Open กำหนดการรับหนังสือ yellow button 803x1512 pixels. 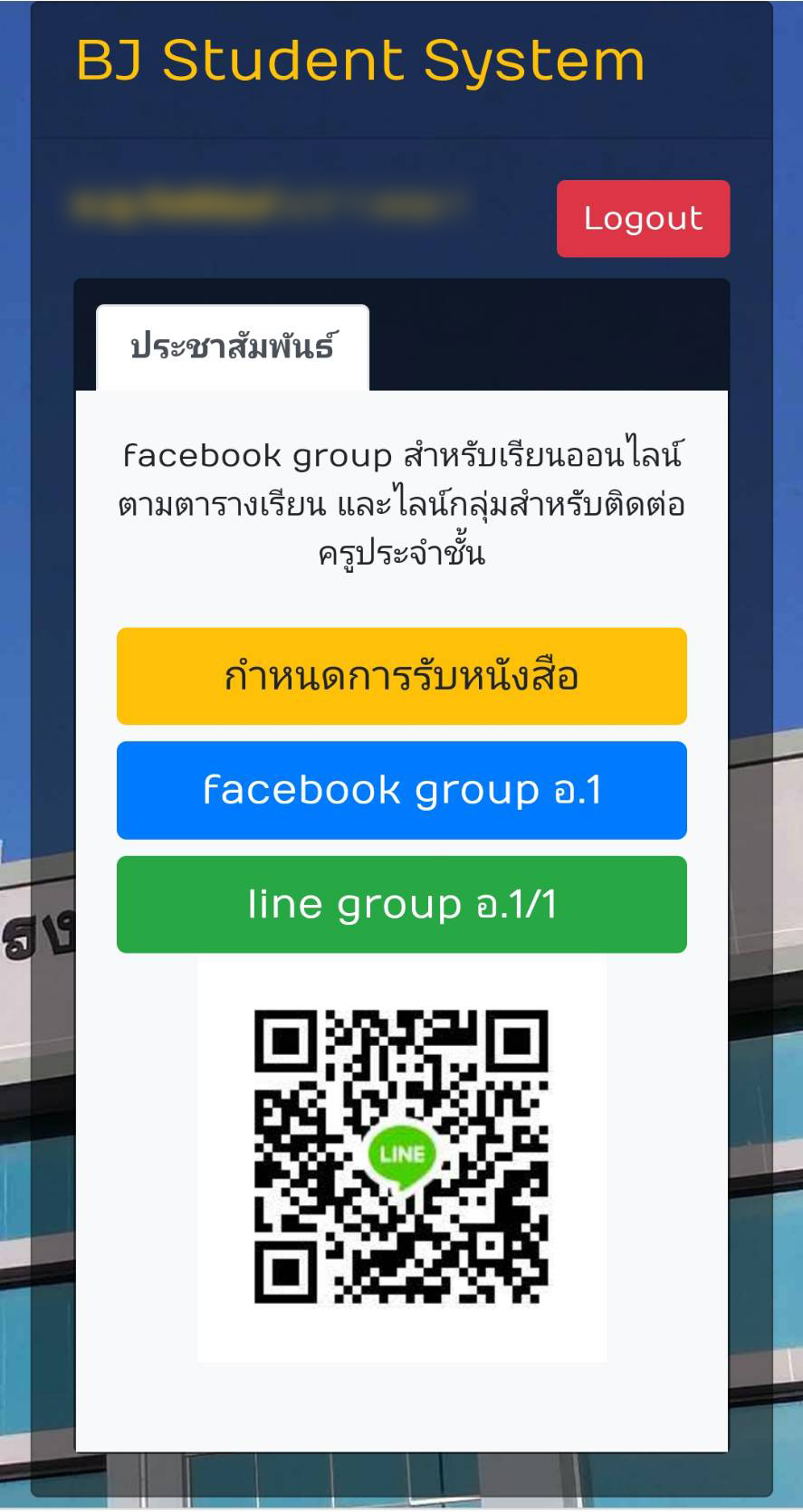coord(401,676)
